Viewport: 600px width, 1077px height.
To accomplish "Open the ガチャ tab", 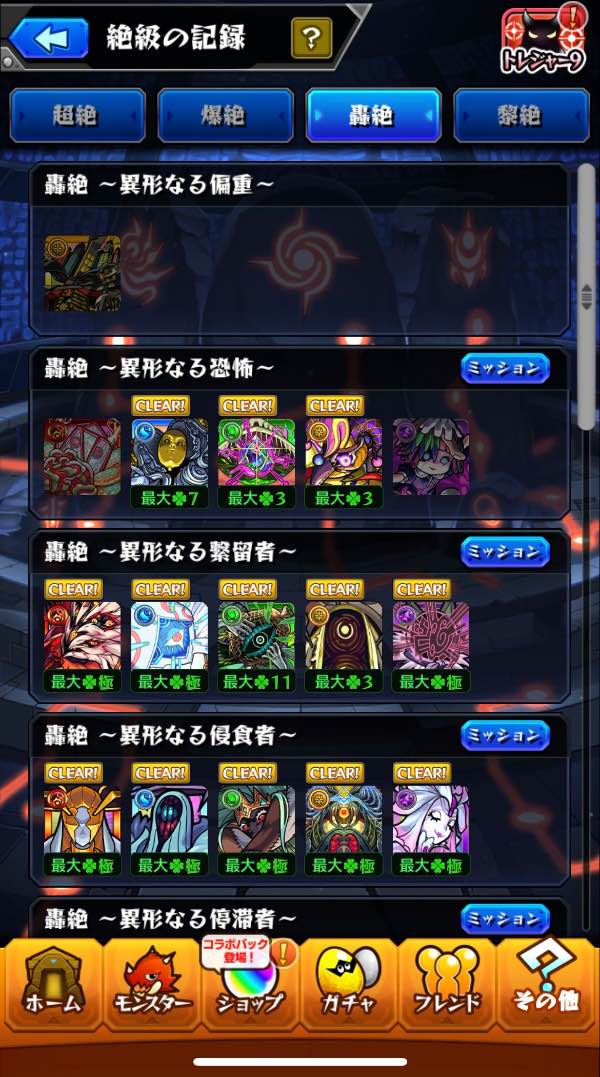I will pyautogui.click(x=349, y=984).
